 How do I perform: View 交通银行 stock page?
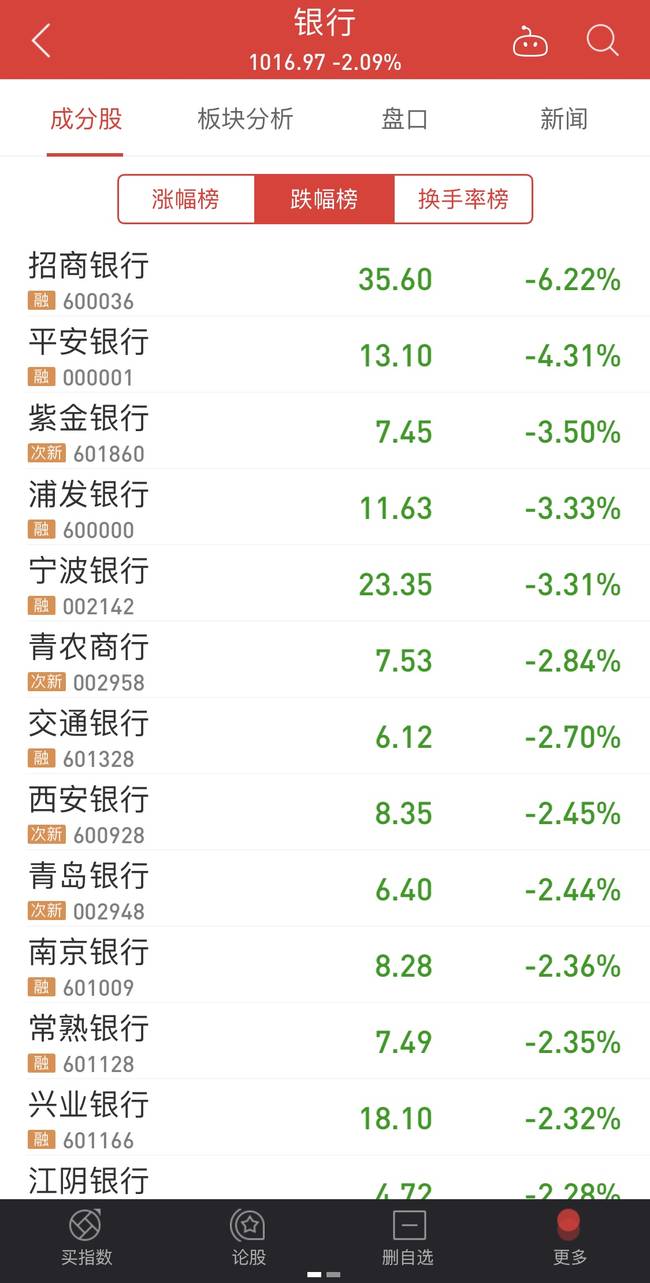pos(325,736)
